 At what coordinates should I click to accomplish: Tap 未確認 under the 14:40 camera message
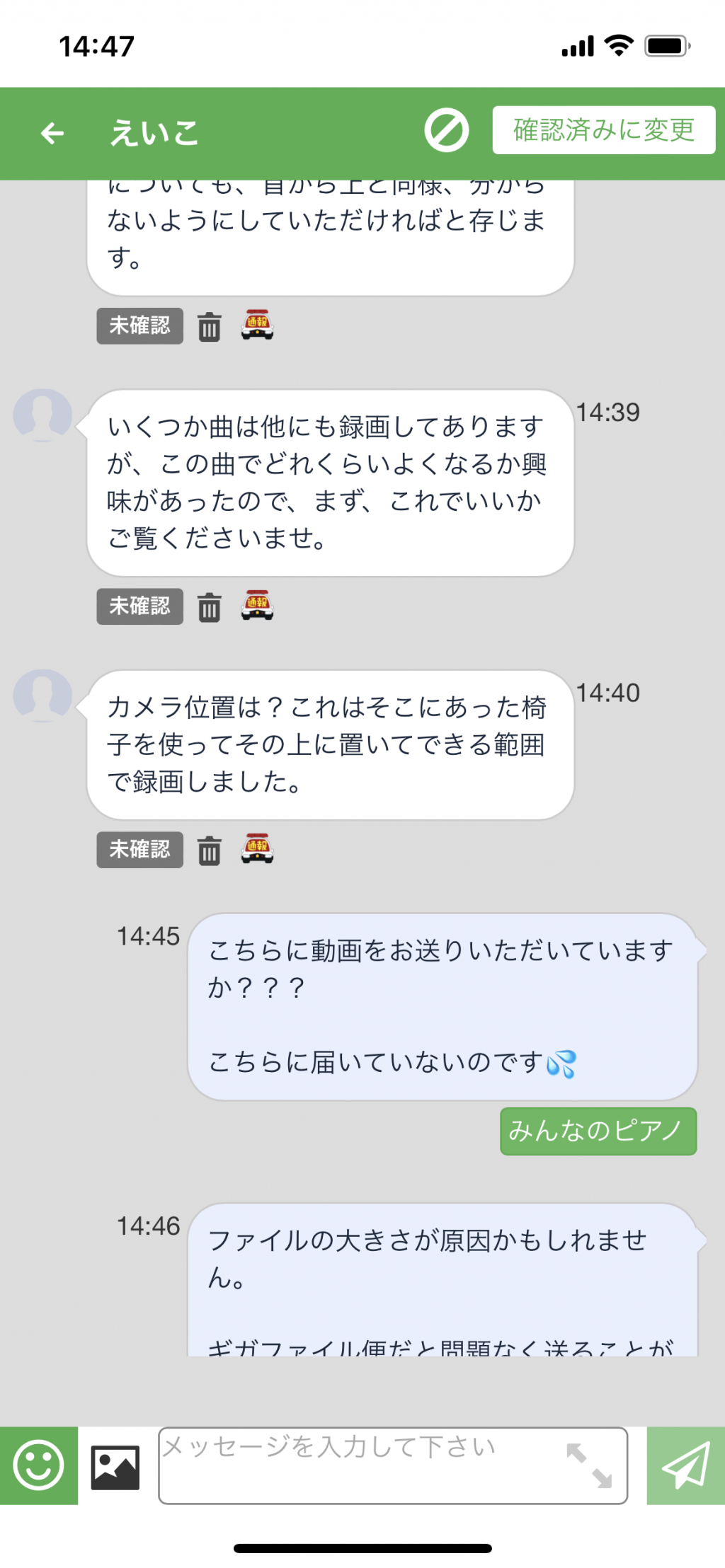(x=140, y=849)
